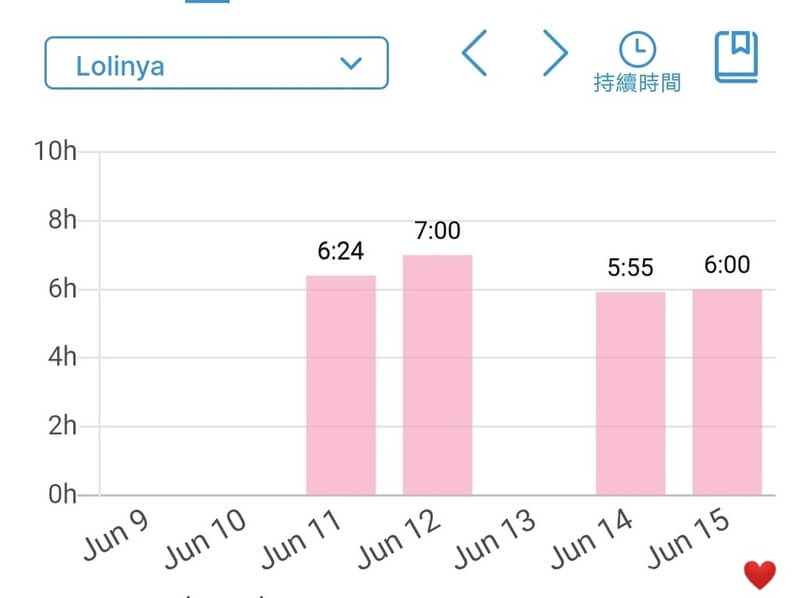Open the bookmark book icon
This screenshot has height=598, width=800.
pos(737,56)
